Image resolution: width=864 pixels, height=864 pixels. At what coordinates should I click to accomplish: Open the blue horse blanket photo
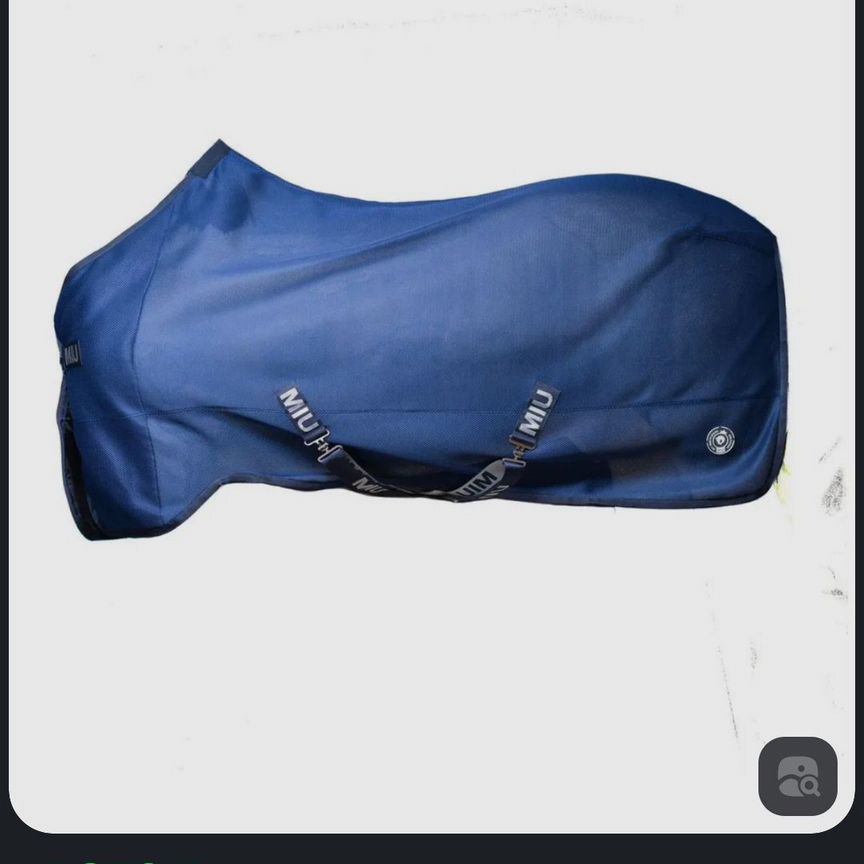tap(420, 340)
